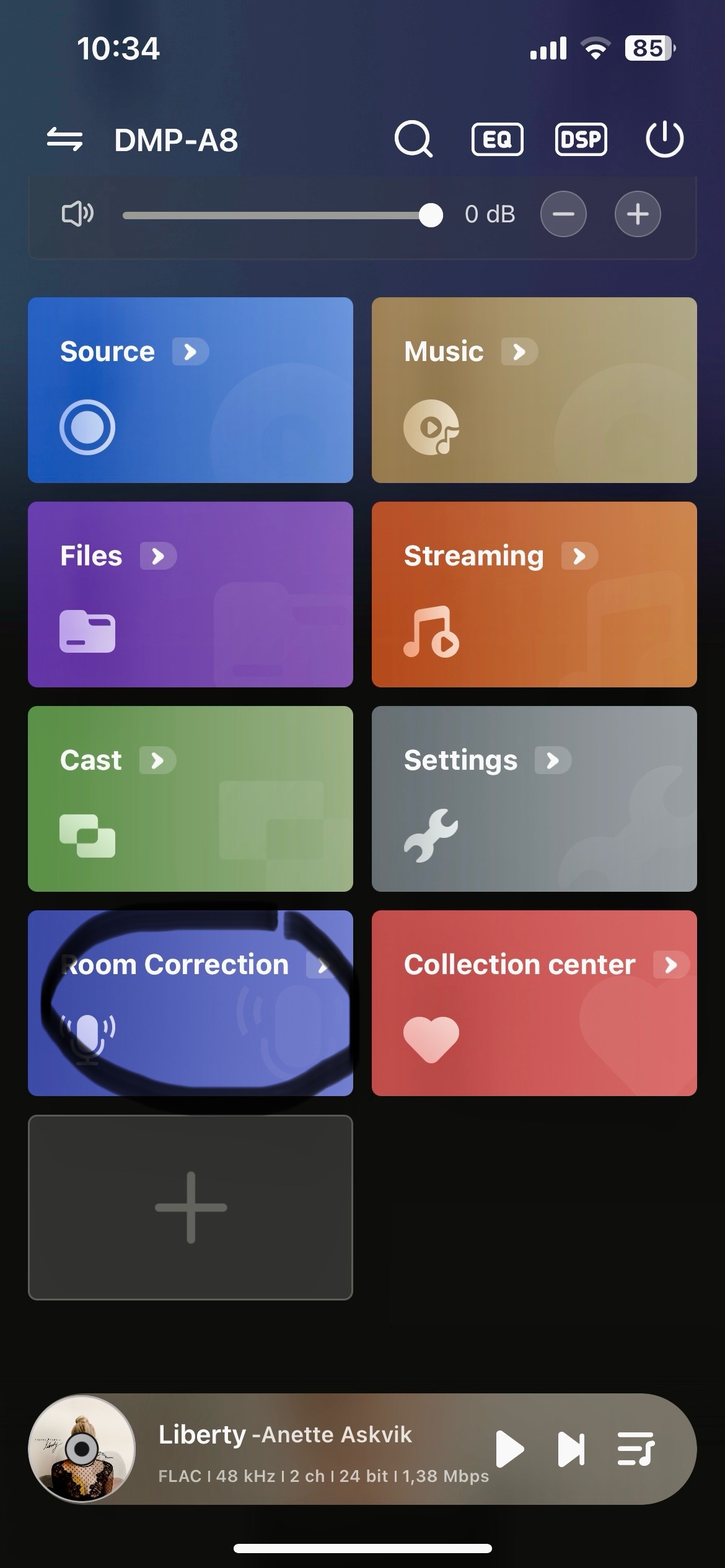Open the device switch arrows icon

(64, 139)
